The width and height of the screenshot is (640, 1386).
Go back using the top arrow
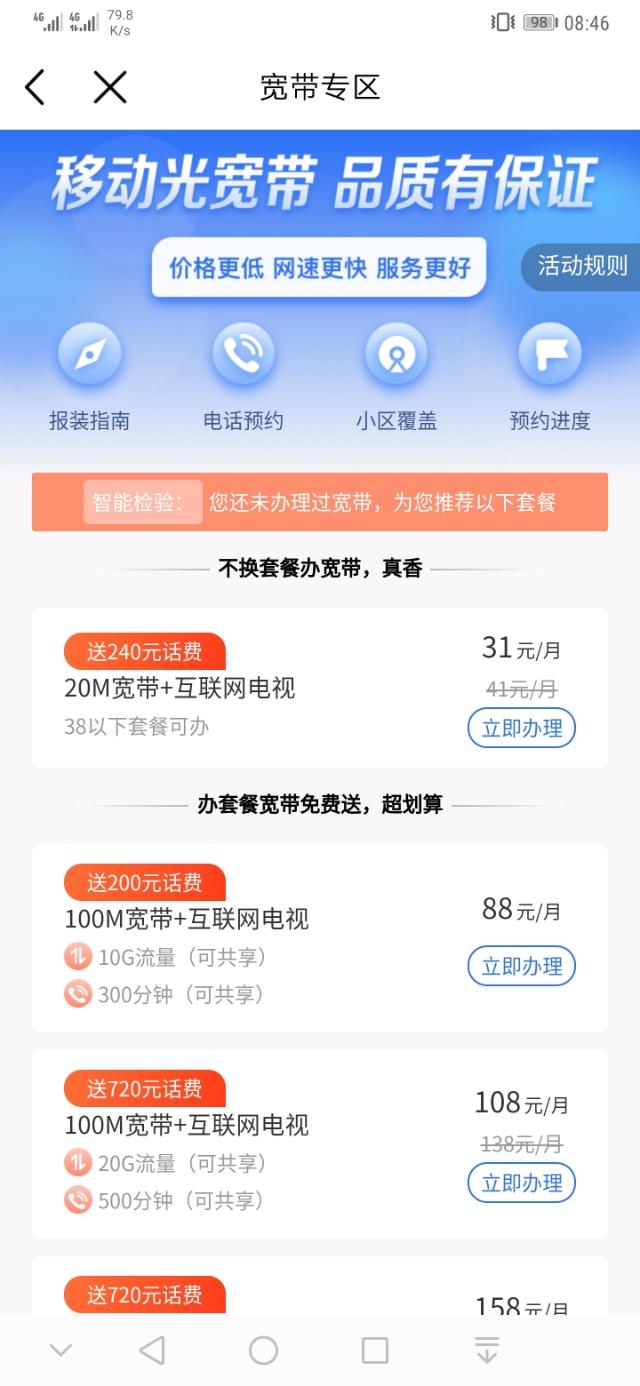point(35,88)
